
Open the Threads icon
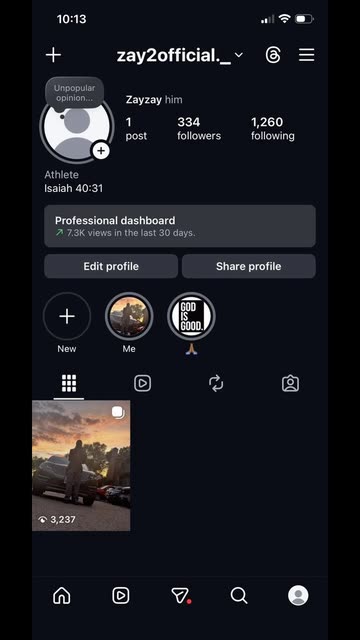coord(273,55)
